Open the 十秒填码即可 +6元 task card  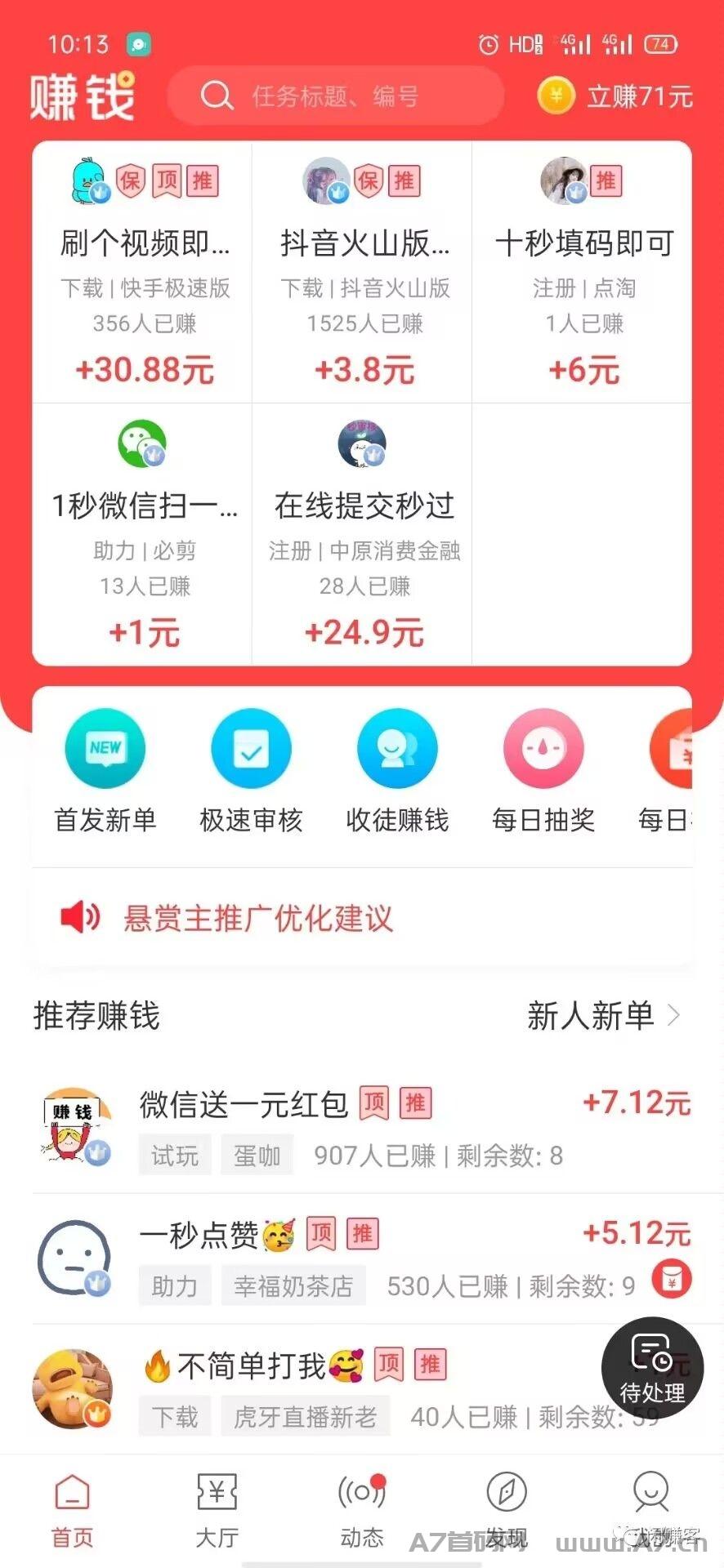[x=582, y=272]
